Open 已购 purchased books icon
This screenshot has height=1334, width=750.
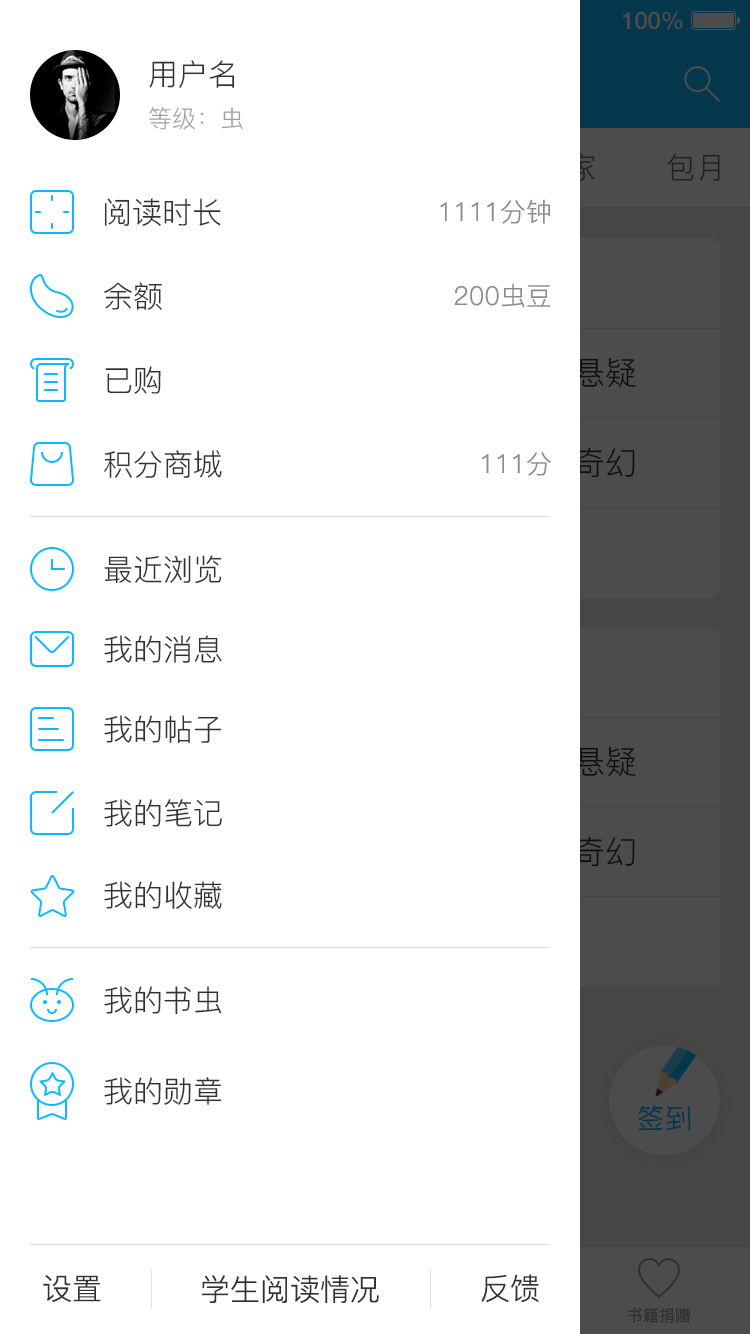coord(52,380)
